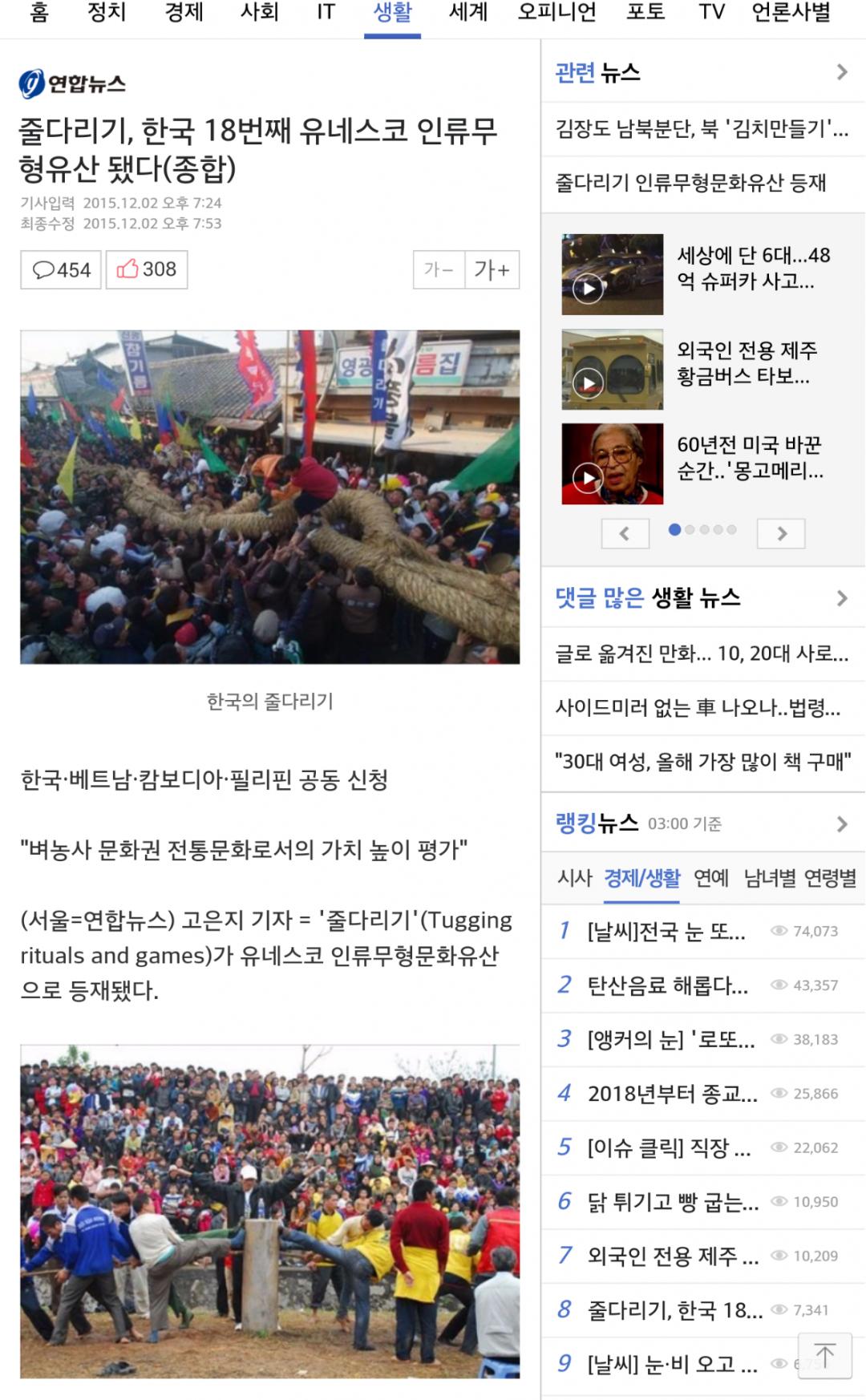Open 사이드미러 없는 車 article
866x1400 pixels.
click(698, 708)
